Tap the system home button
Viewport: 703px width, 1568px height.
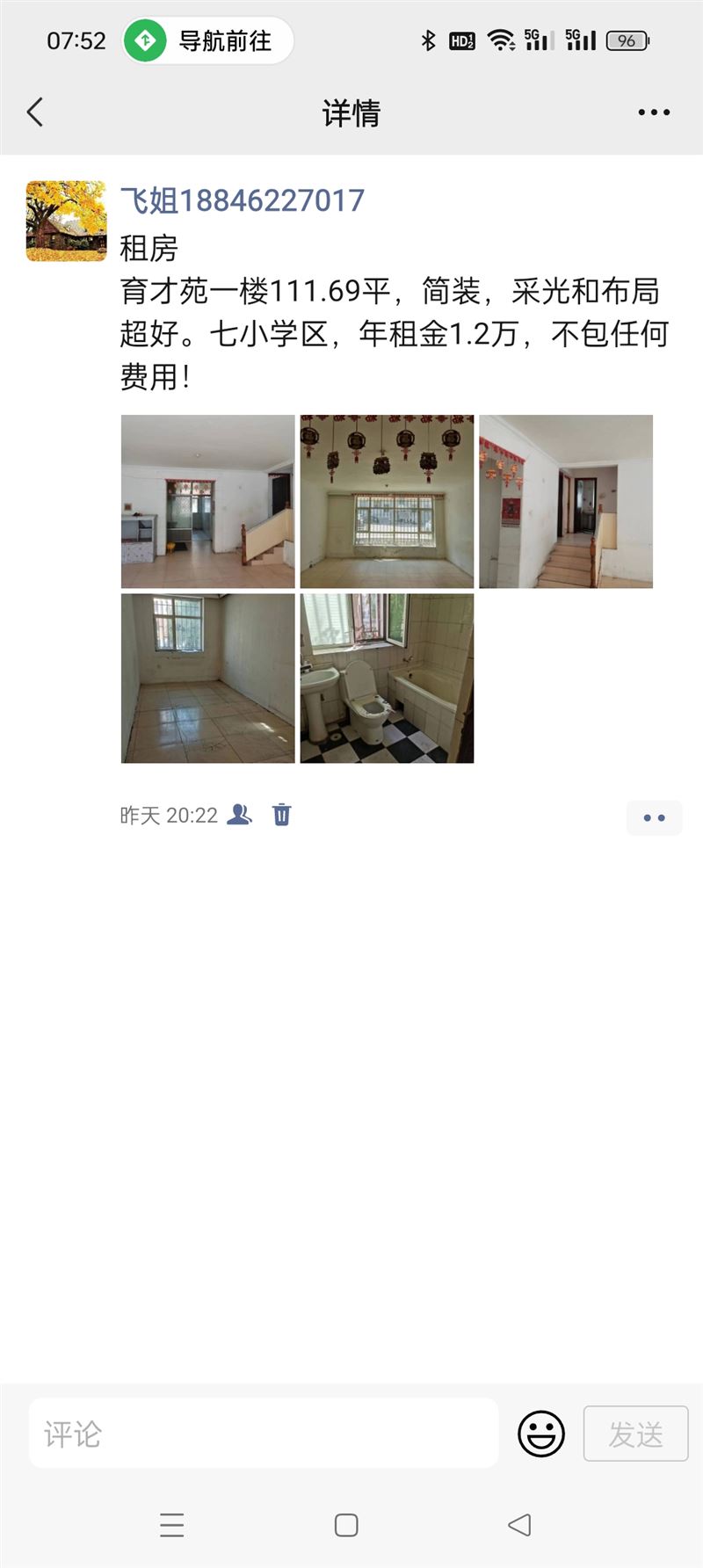click(346, 1525)
